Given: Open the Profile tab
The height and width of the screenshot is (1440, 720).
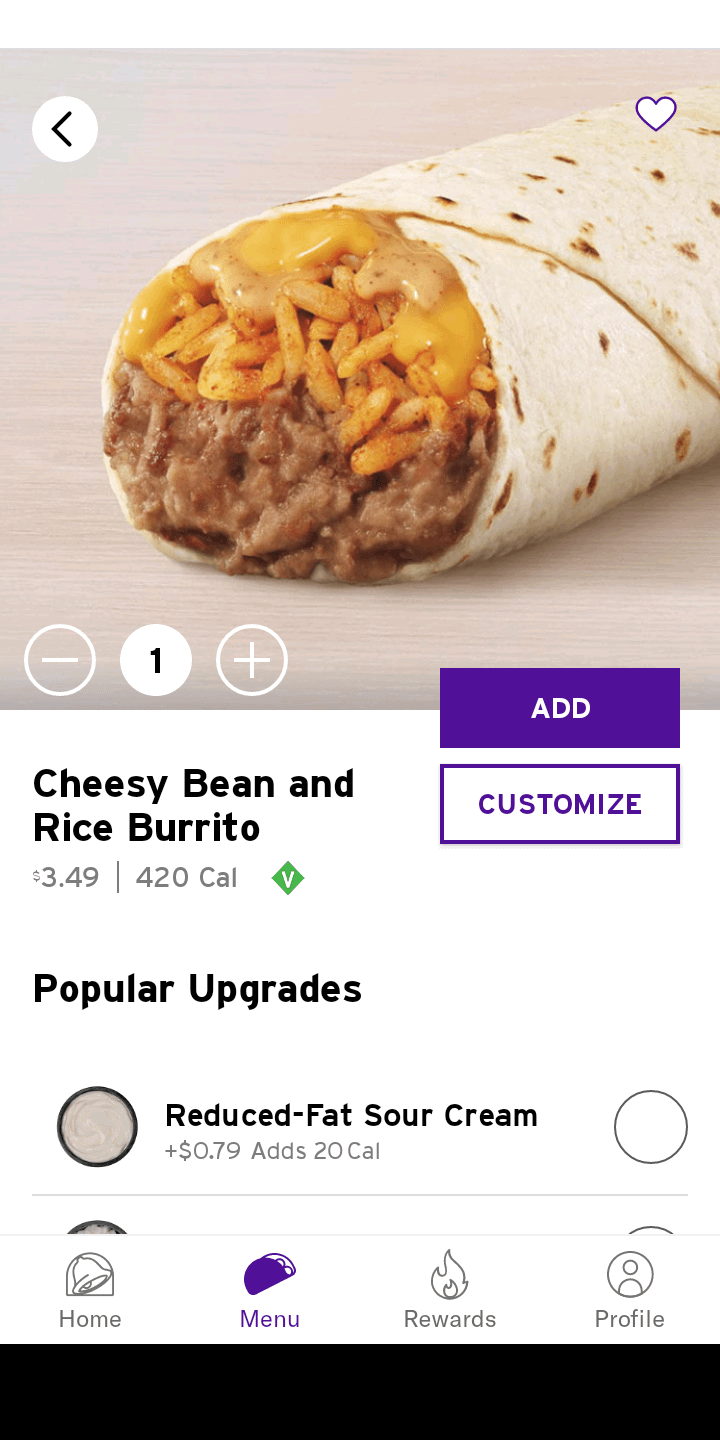Looking at the screenshot, I should click(x=630, y=1290).
